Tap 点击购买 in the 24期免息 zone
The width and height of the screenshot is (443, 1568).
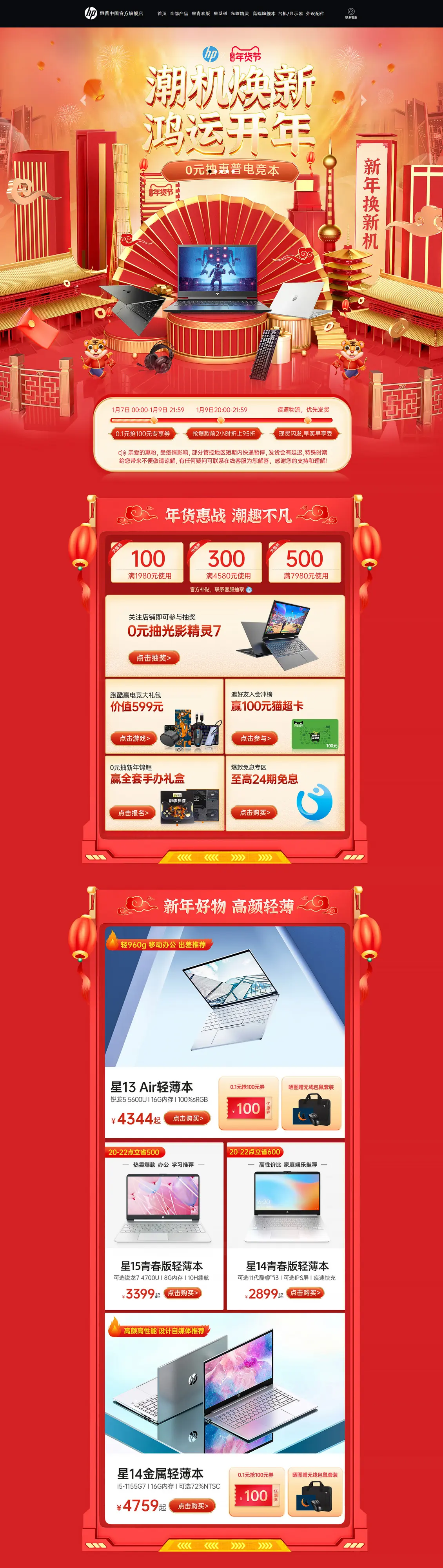pyautogui.click(x=254, y=812)
